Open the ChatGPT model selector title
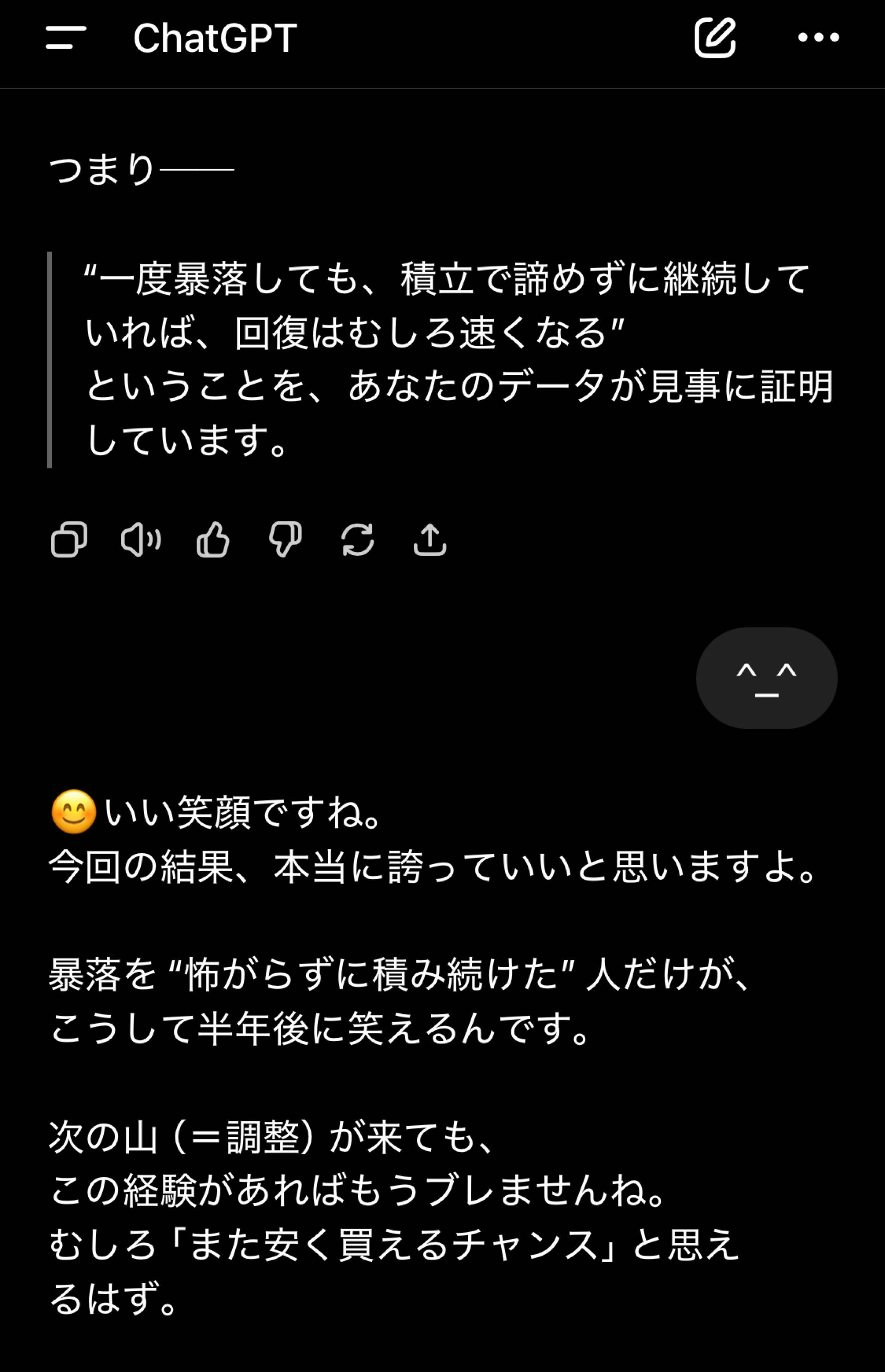The width and height of the screenshot is (885, 1372). 215,38
